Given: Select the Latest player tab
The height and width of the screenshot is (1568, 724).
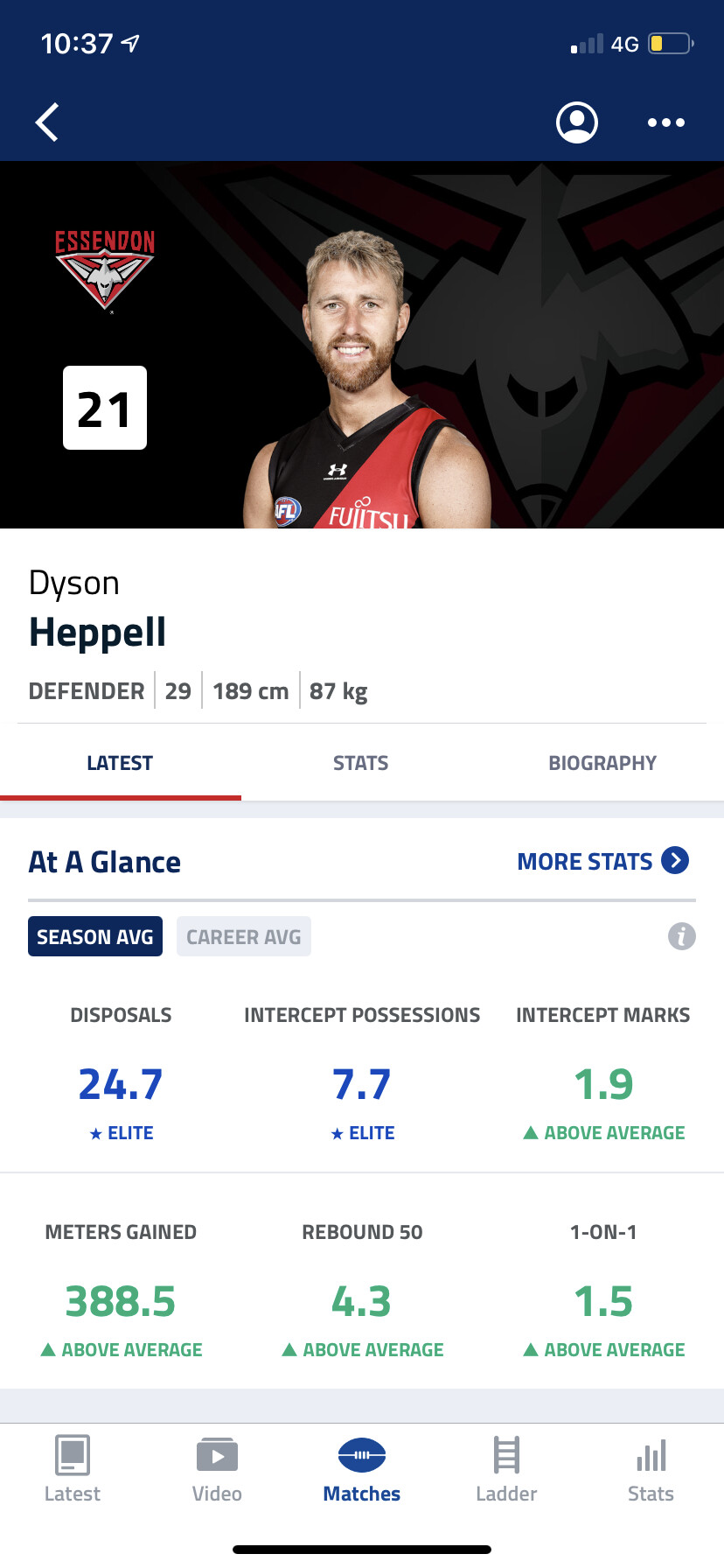Looking at the screenshot, I should click(x=120, y=763).
